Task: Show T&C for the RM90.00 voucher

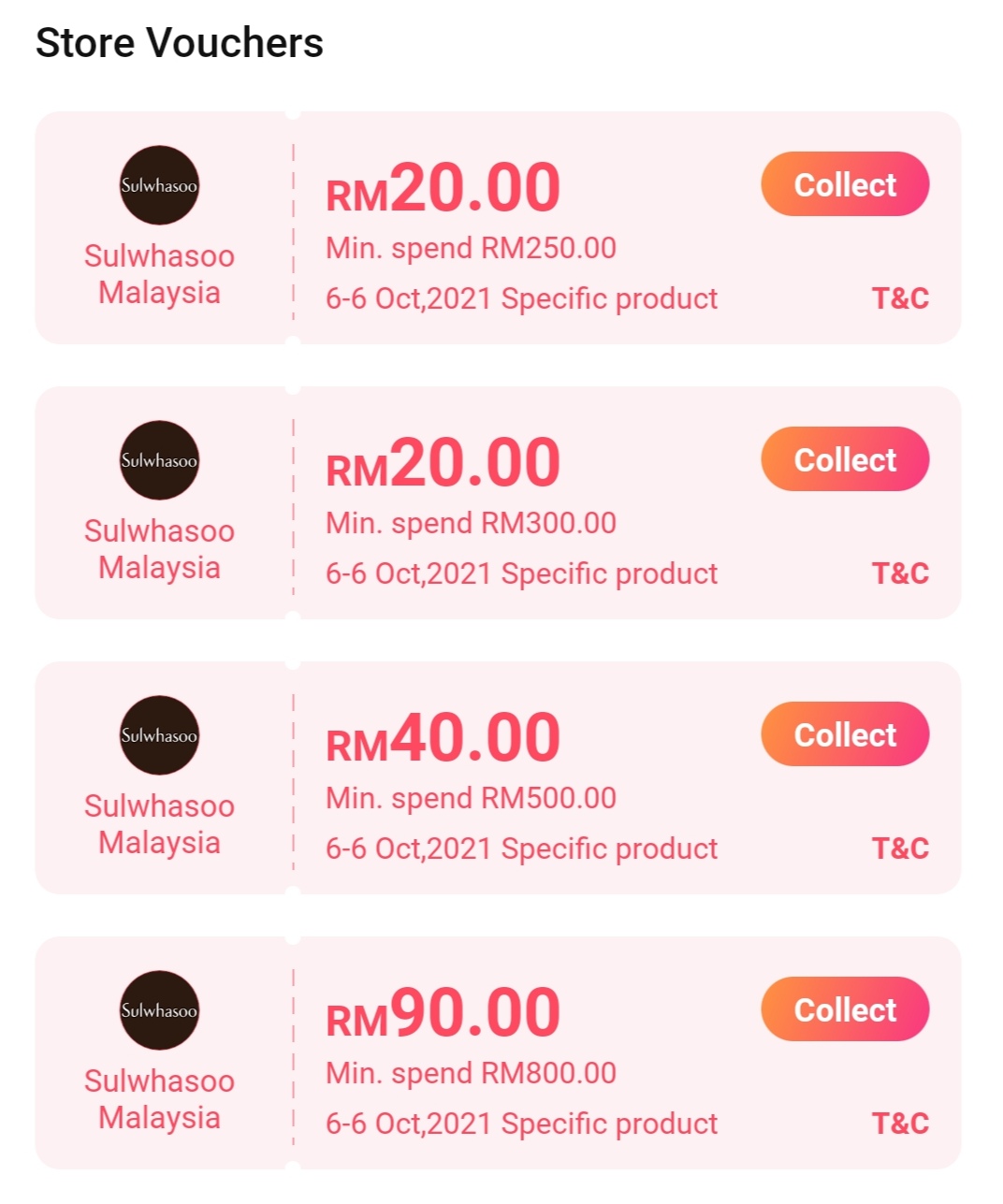Action: 900,1124
